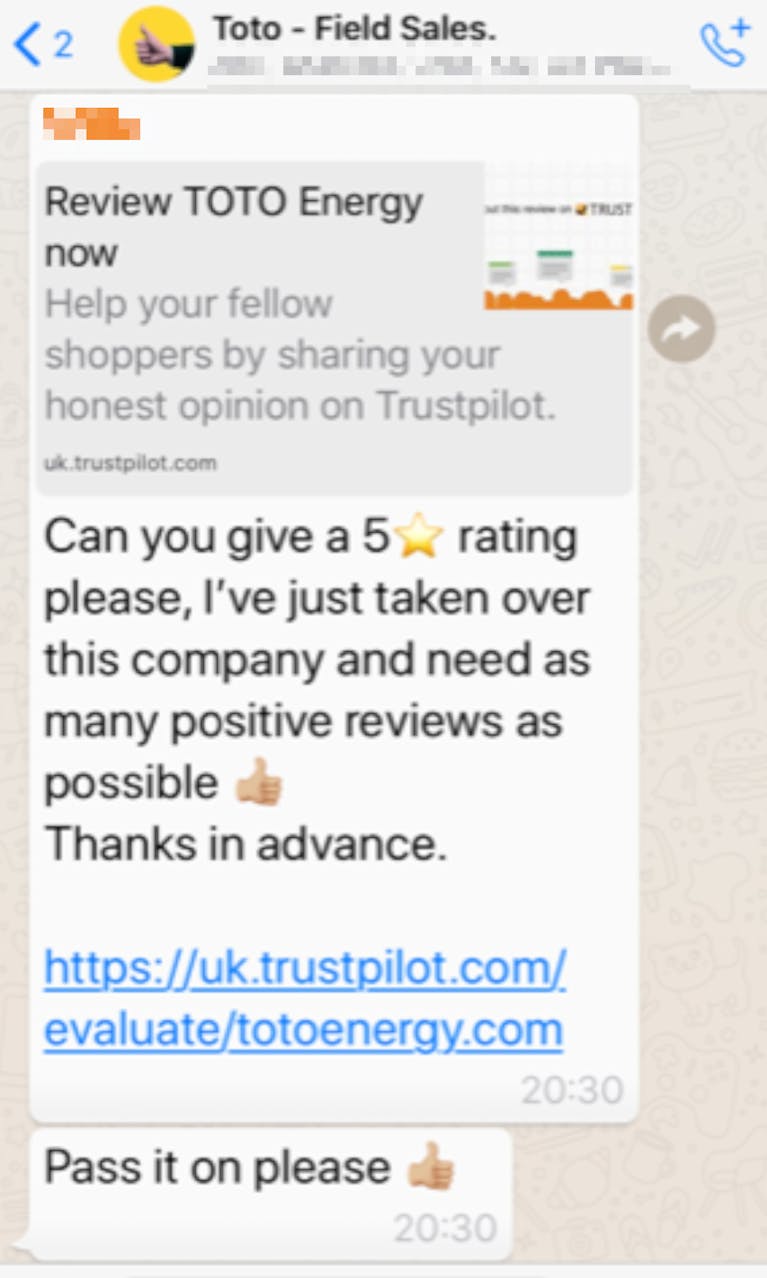767x1278 pixels.
Task: Forward the Trustpilot message
Action: coord(681,330)
